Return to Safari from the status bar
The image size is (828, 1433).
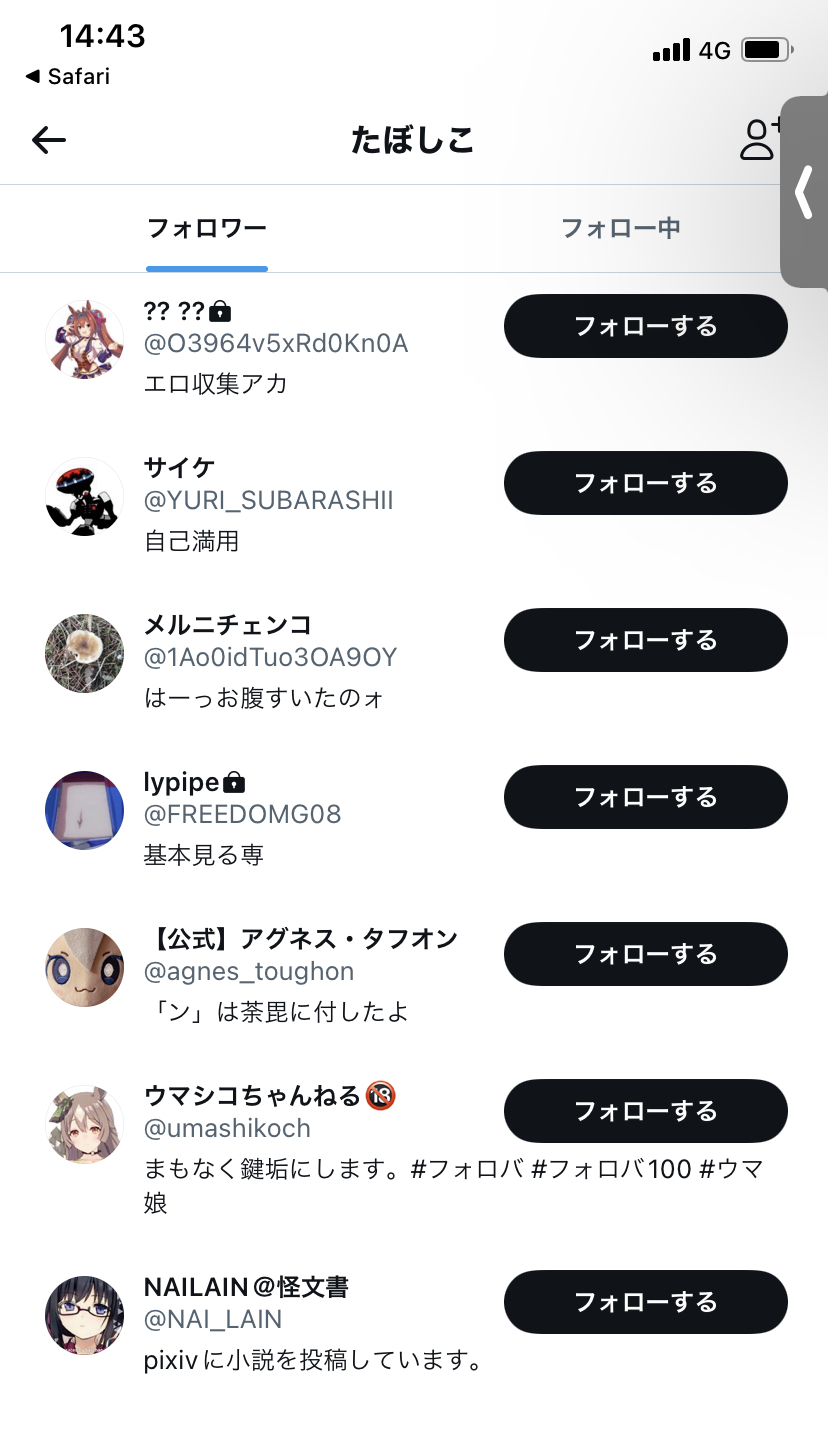coord(67,77)
